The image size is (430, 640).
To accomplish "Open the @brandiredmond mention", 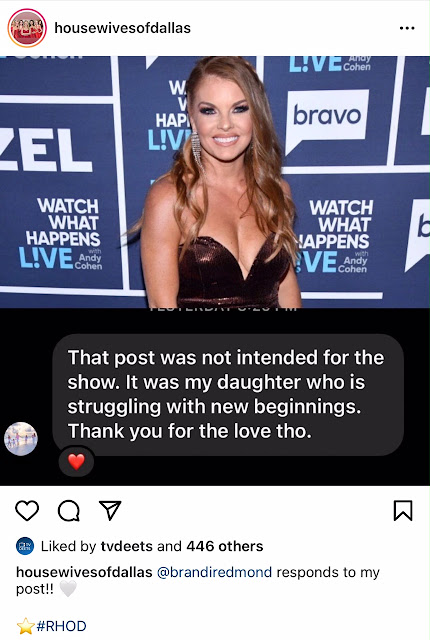I will 214,572.
